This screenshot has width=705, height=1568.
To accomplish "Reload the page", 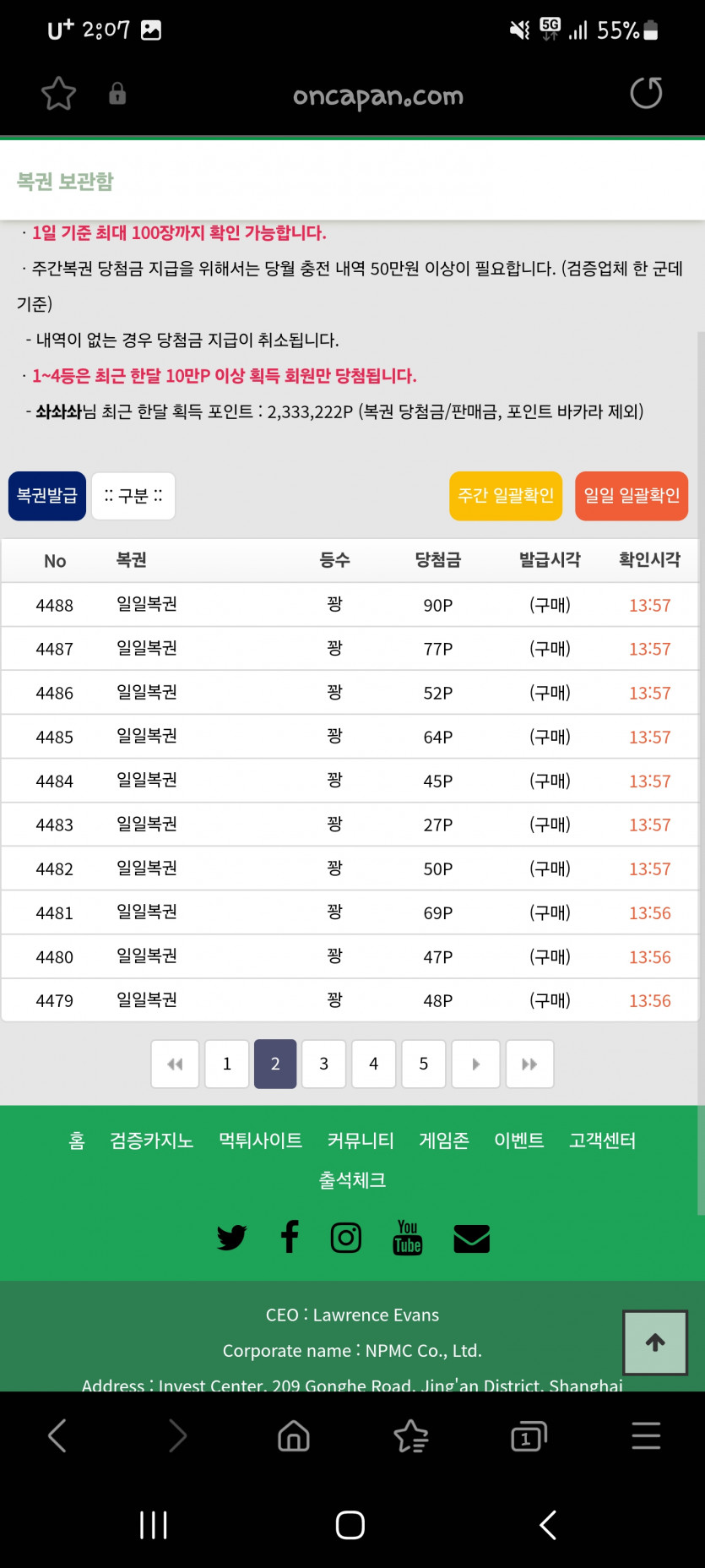I will pos(646,93).
